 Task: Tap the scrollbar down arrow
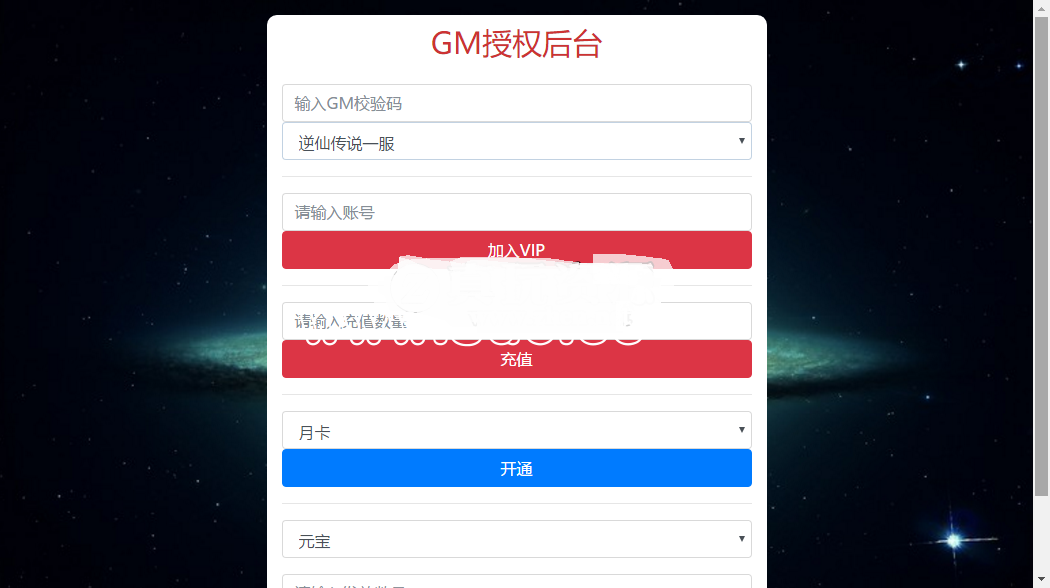(x=1041, y=580)
